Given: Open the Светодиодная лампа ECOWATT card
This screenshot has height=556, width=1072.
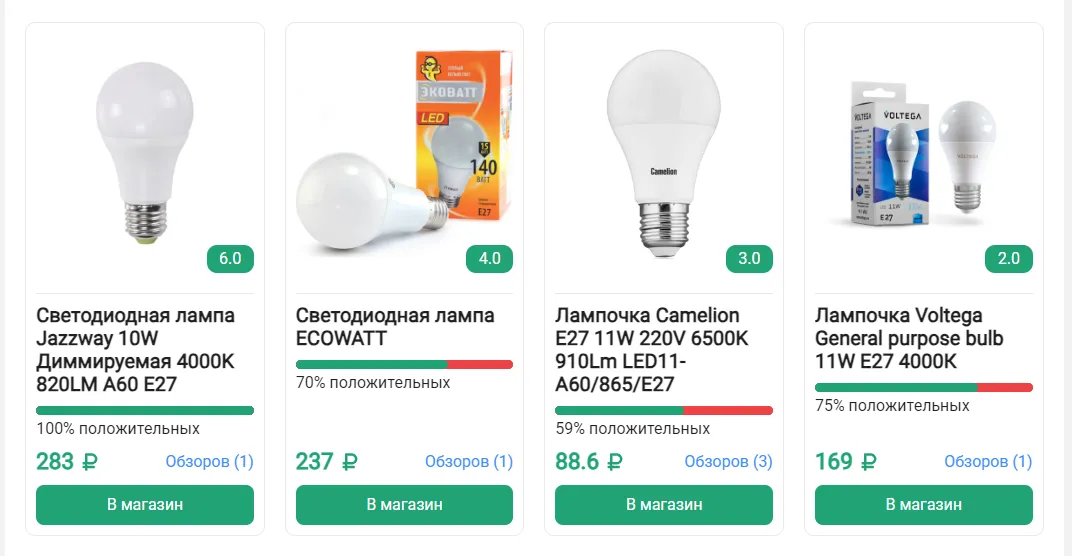Looking at the screenshot, I should point(395,327).
